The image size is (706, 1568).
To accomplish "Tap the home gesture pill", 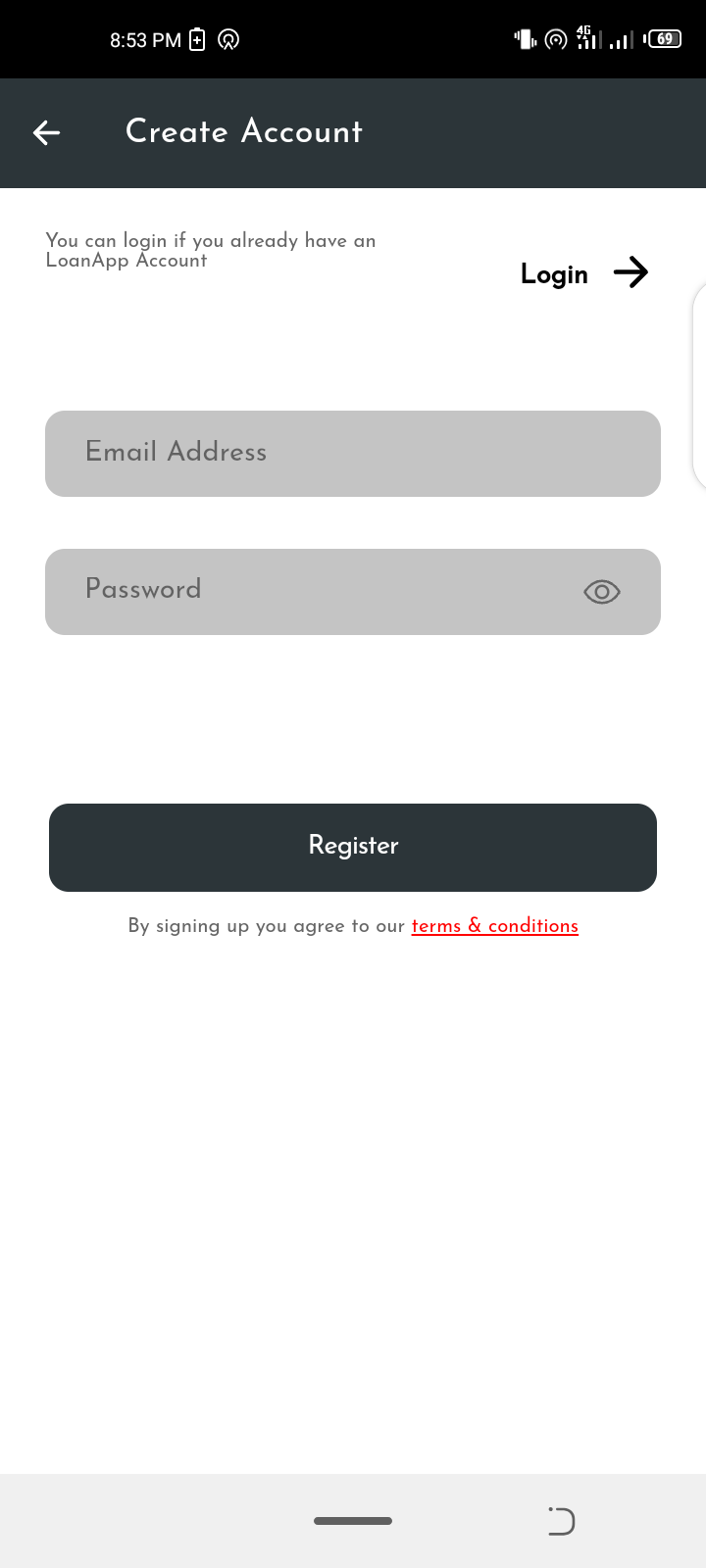I will pyautogui.click(x=353, y=1521).
